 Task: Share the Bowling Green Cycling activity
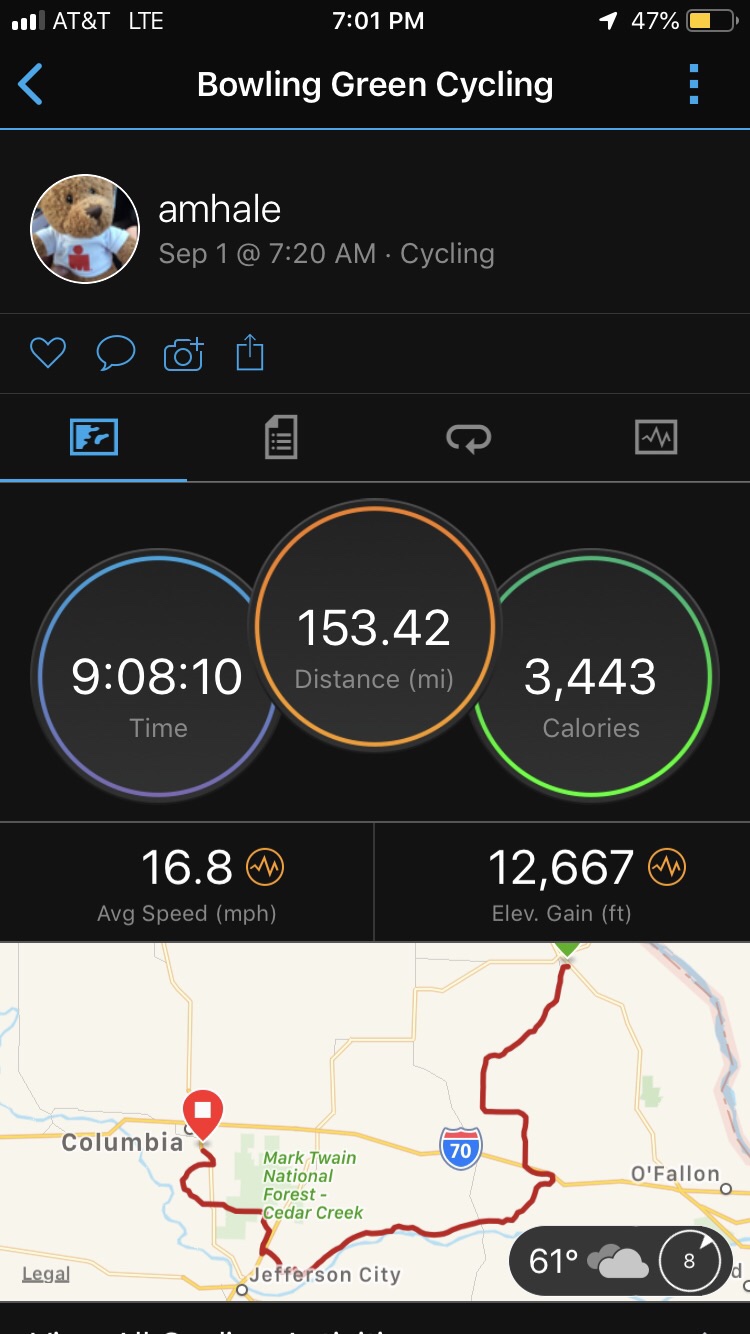pyautogui.click(x=250, y=353)
